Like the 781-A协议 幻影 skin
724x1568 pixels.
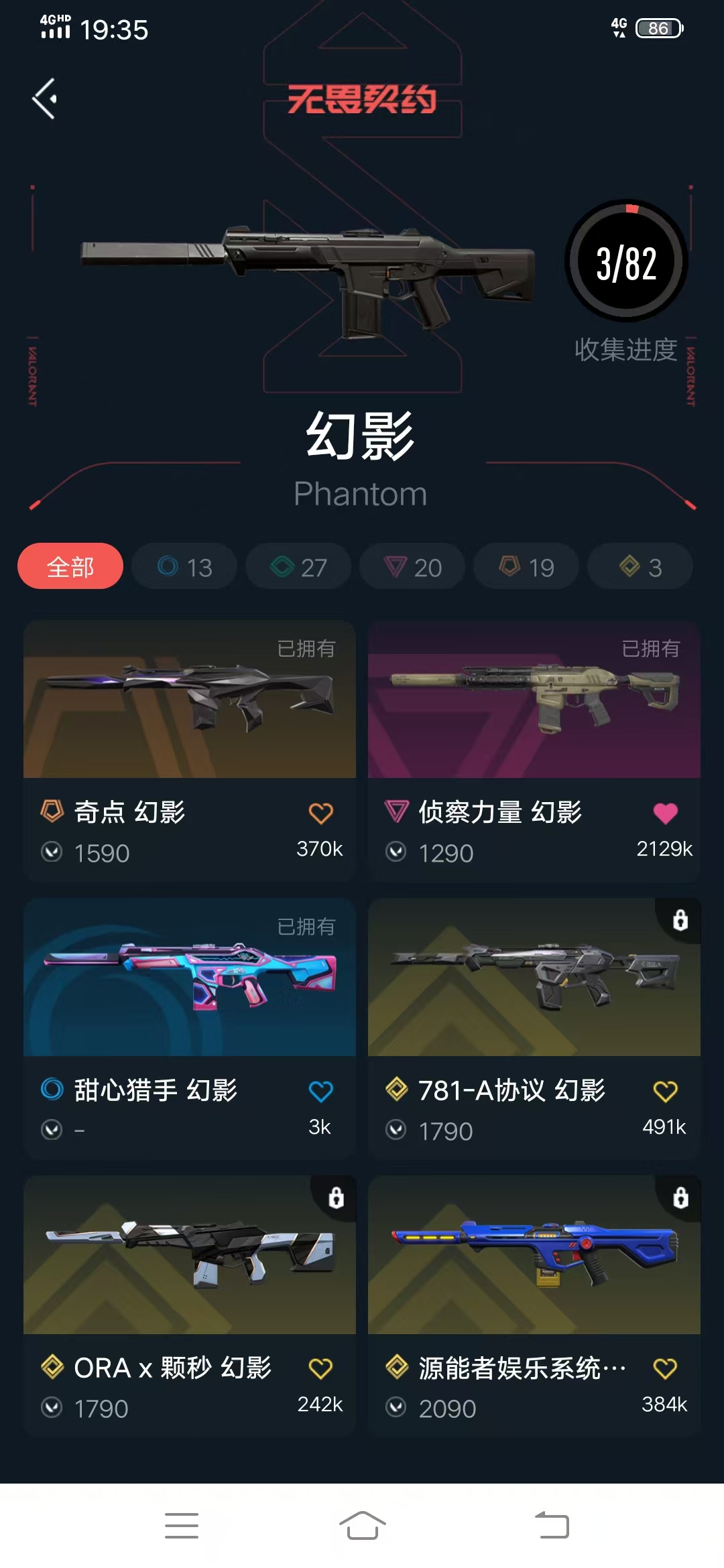click(665, 1091)
